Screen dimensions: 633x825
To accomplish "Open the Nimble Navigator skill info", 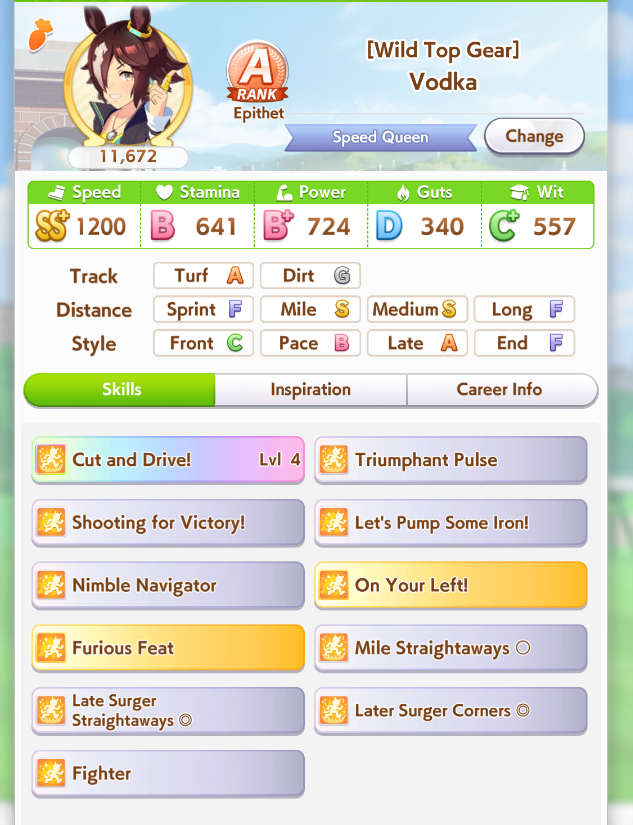I will pos(168,586).
